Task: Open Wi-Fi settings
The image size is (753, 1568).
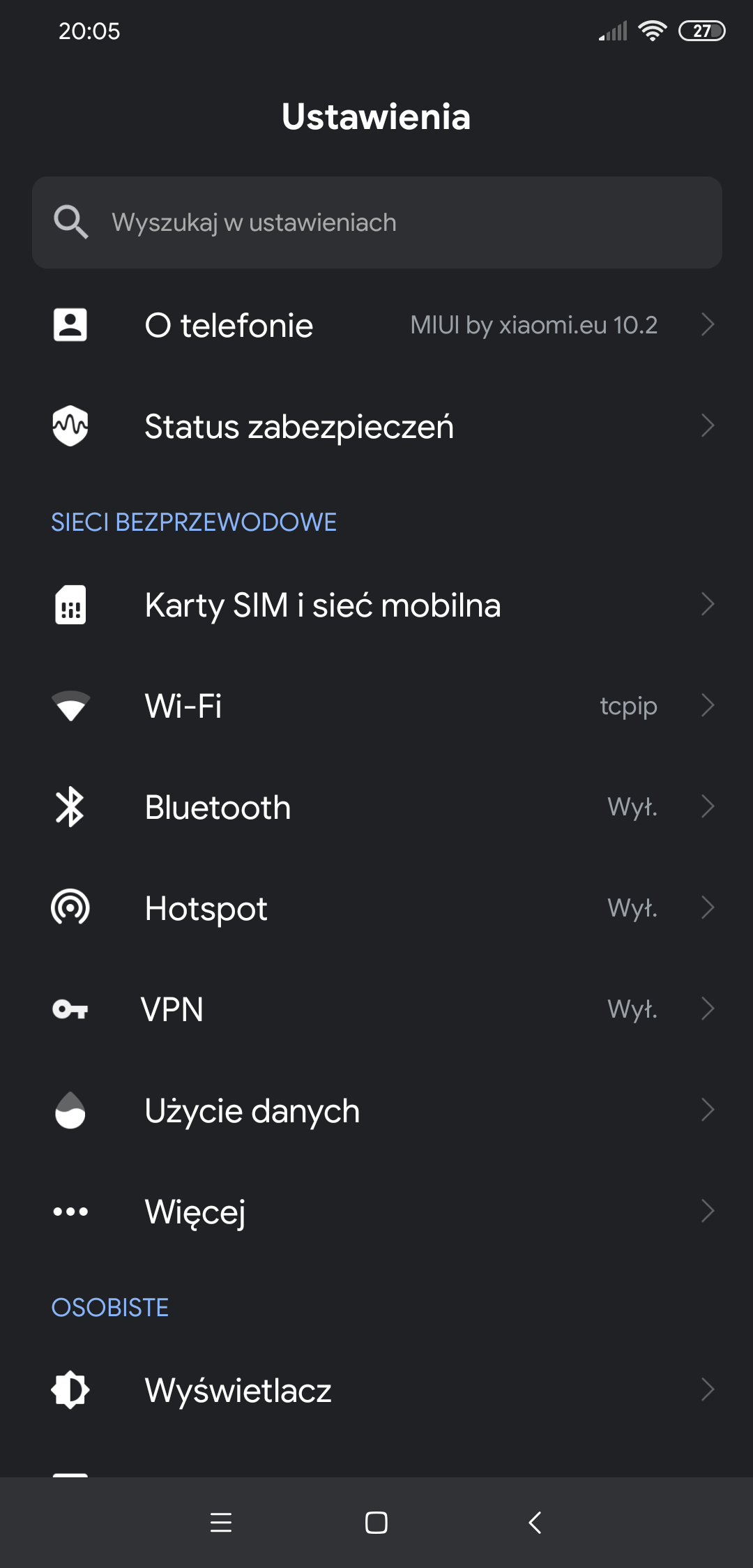Action: pos(376,706)
